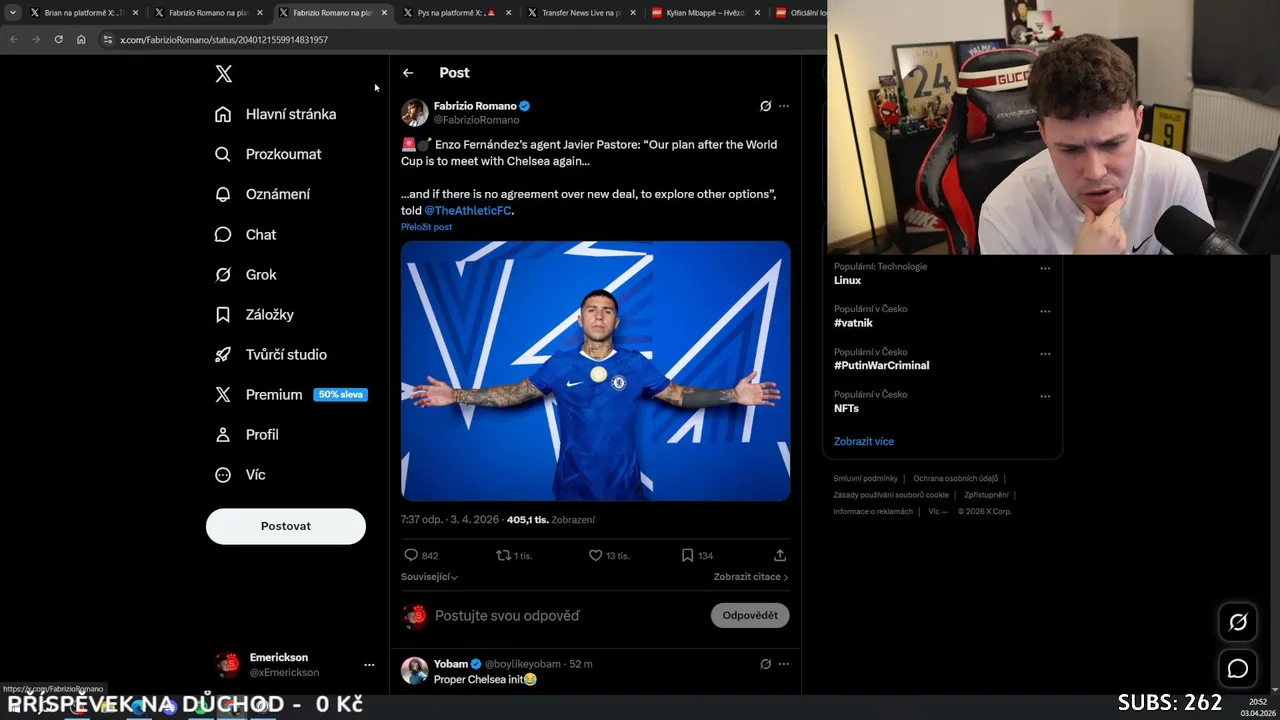Like Fabrizio Romano's post
Viewport: 1280px width, 720px height.
(596, 555)
